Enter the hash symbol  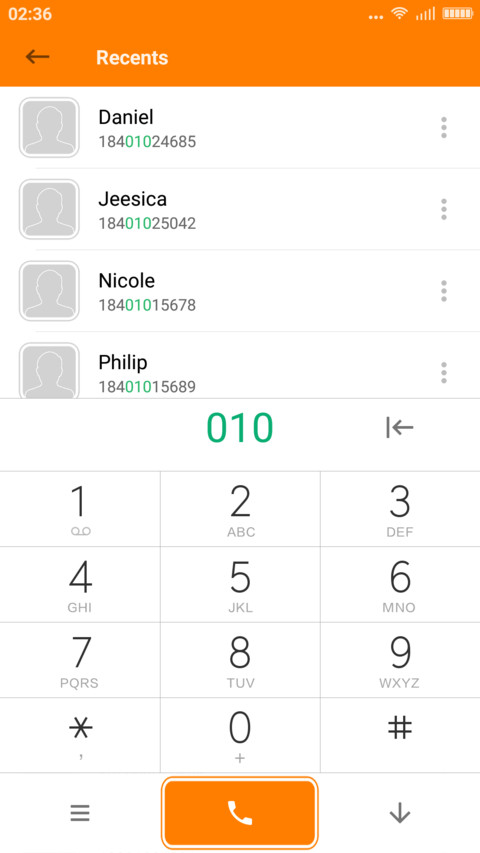pos(400,735)
